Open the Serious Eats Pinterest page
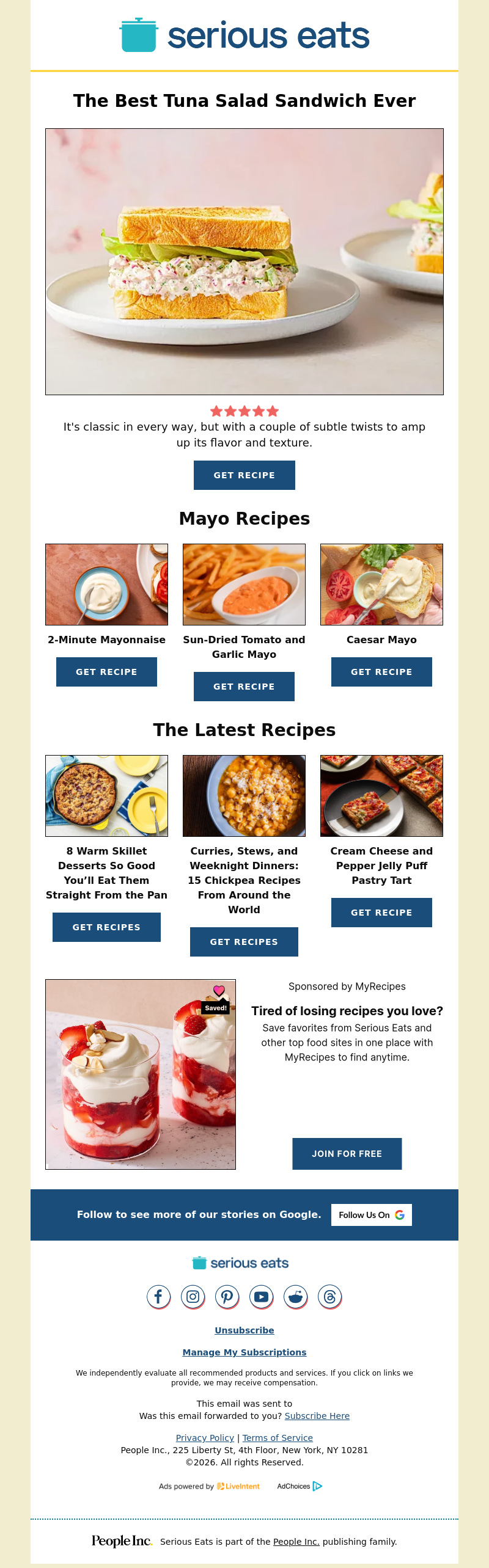Image resolution: width=489 pixels, height=1568 pixels. 227,1296
